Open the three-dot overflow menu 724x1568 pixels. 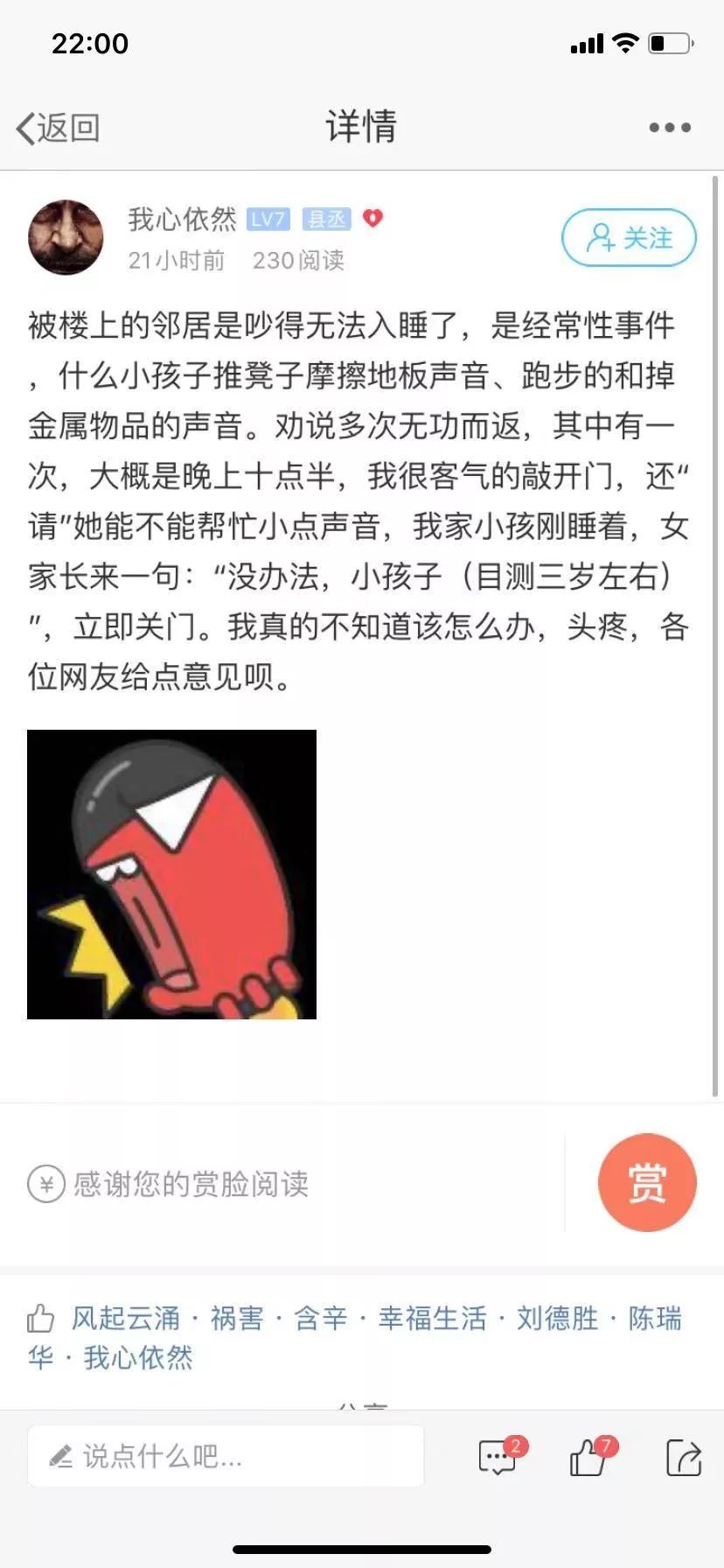(x=670, y=128)
